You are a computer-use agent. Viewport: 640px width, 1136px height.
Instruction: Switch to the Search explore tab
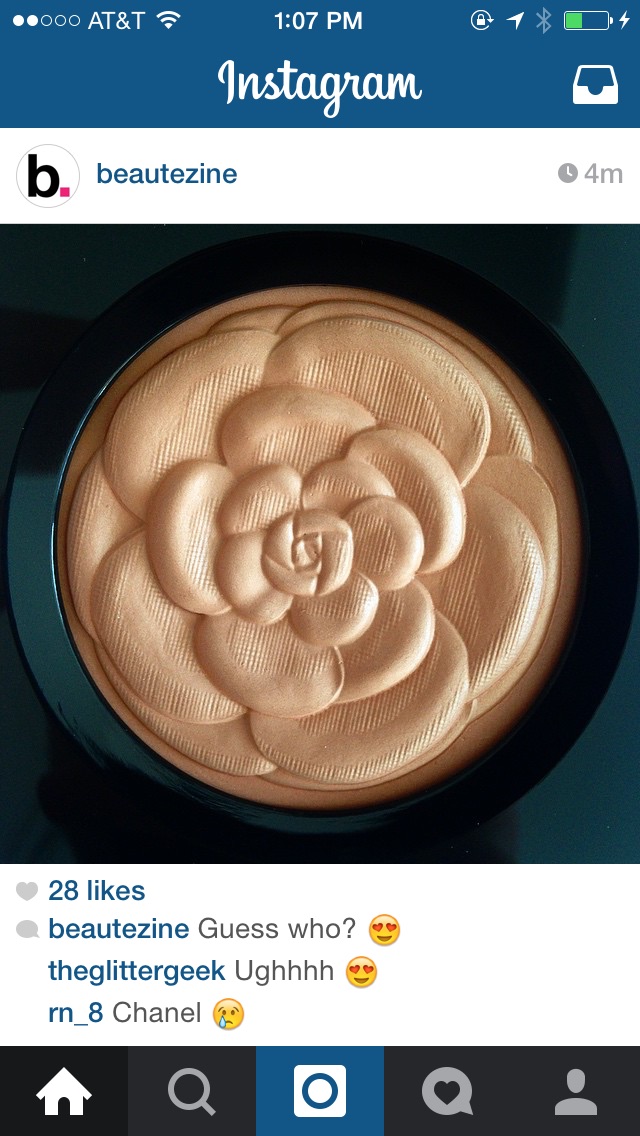[x=192, y=1091]
